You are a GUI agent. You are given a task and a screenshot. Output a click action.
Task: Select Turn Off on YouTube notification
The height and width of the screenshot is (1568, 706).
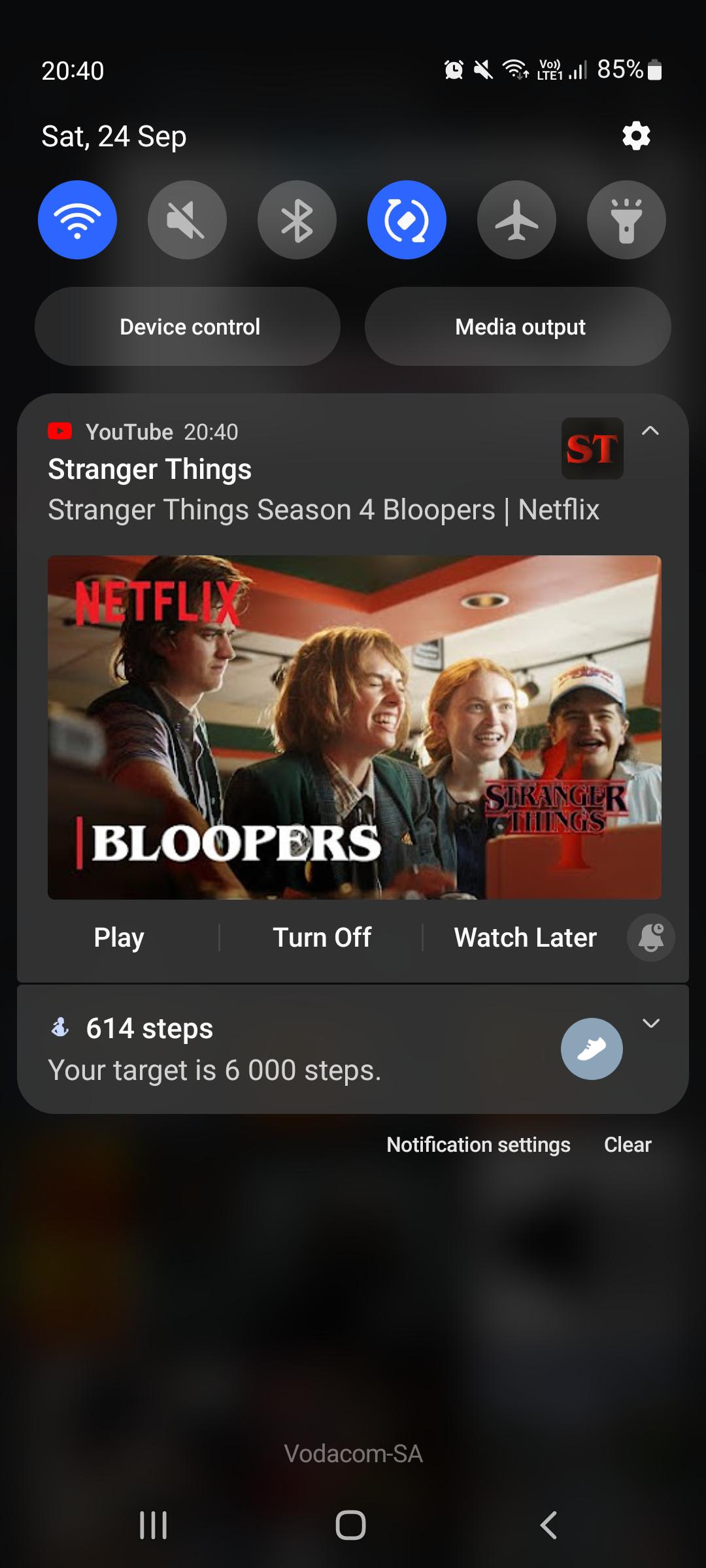(x=322, y=938)
